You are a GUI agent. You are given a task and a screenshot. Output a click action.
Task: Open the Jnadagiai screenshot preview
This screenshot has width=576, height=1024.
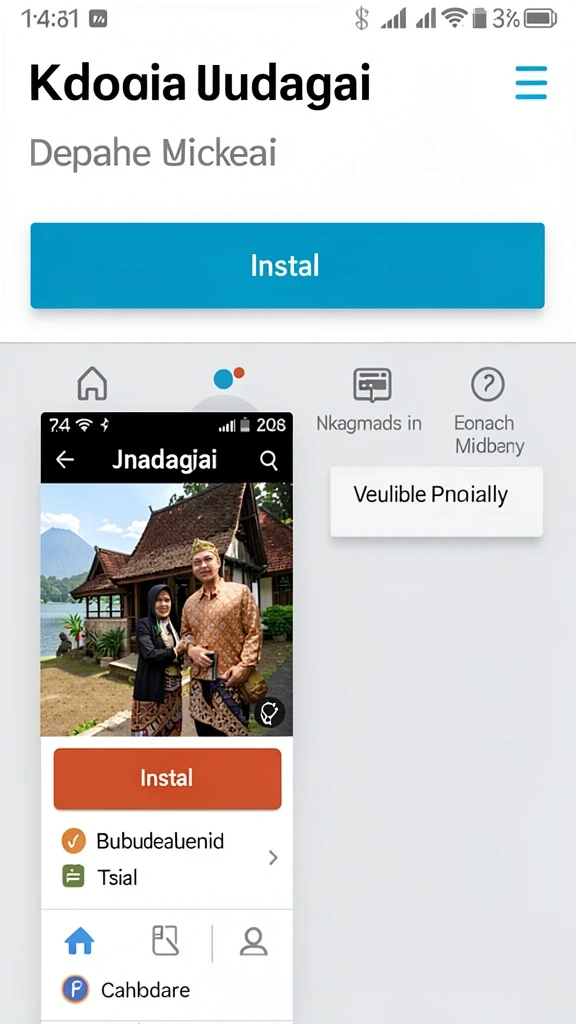167,716
